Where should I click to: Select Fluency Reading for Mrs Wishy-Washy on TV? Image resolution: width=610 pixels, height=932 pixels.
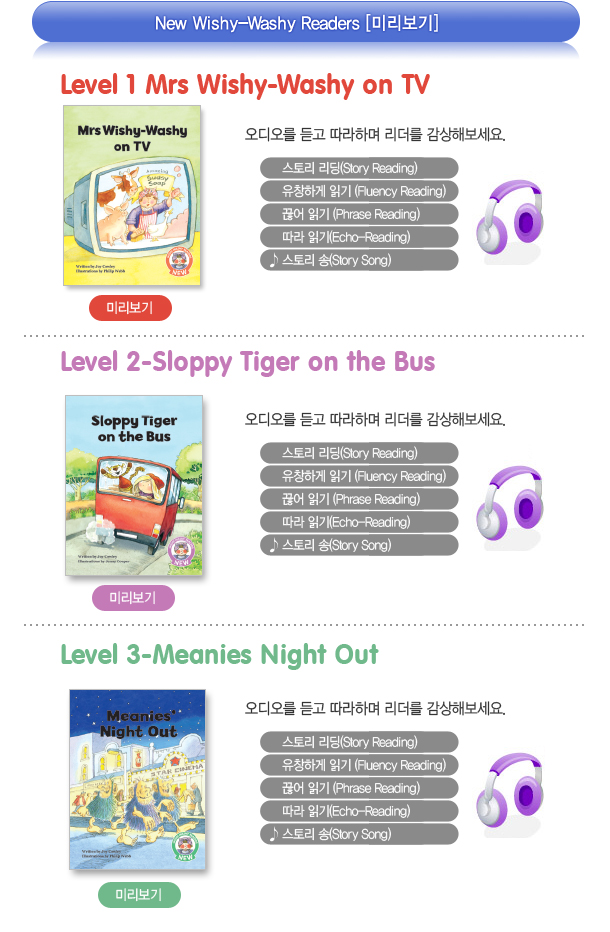click(x=358, y=191)
